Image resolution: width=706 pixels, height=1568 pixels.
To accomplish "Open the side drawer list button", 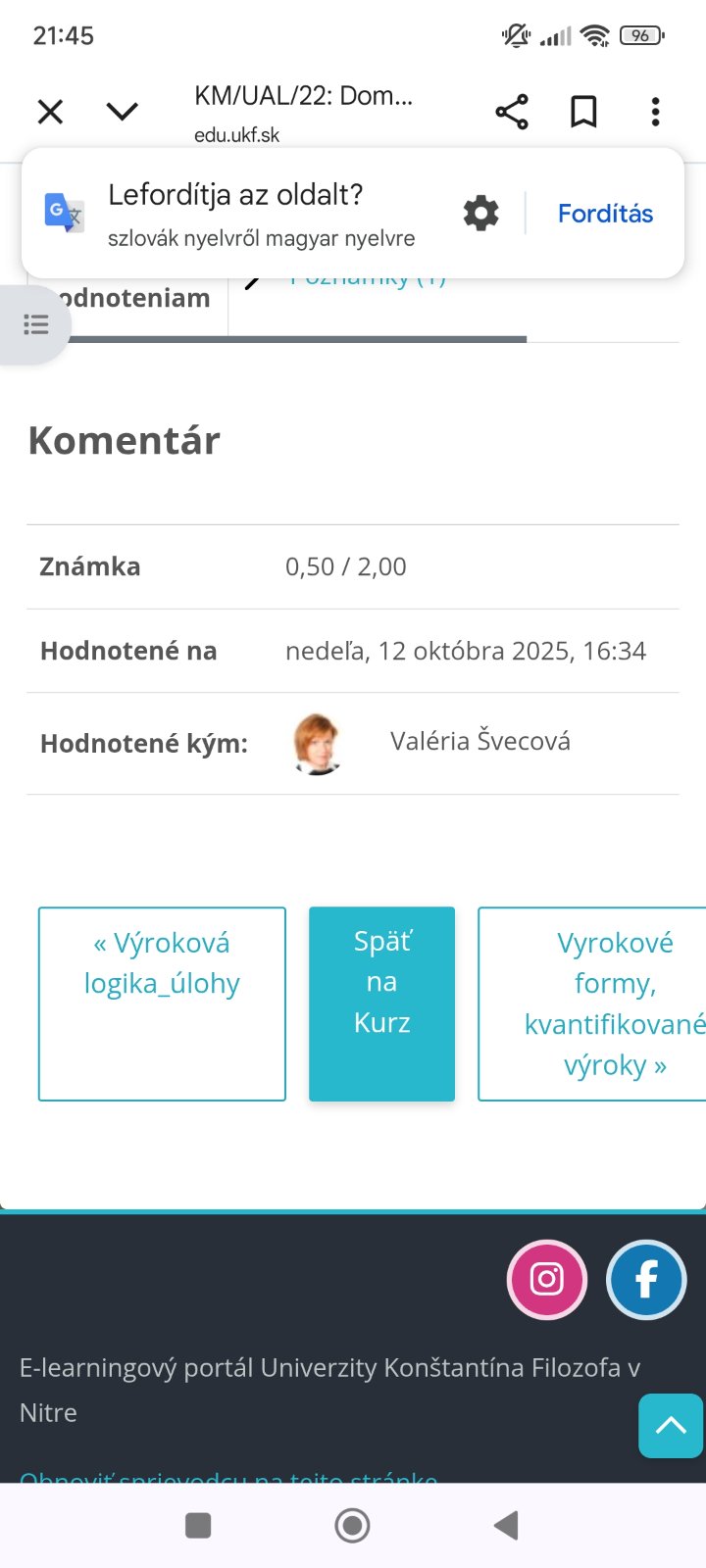I will (35, 324).
